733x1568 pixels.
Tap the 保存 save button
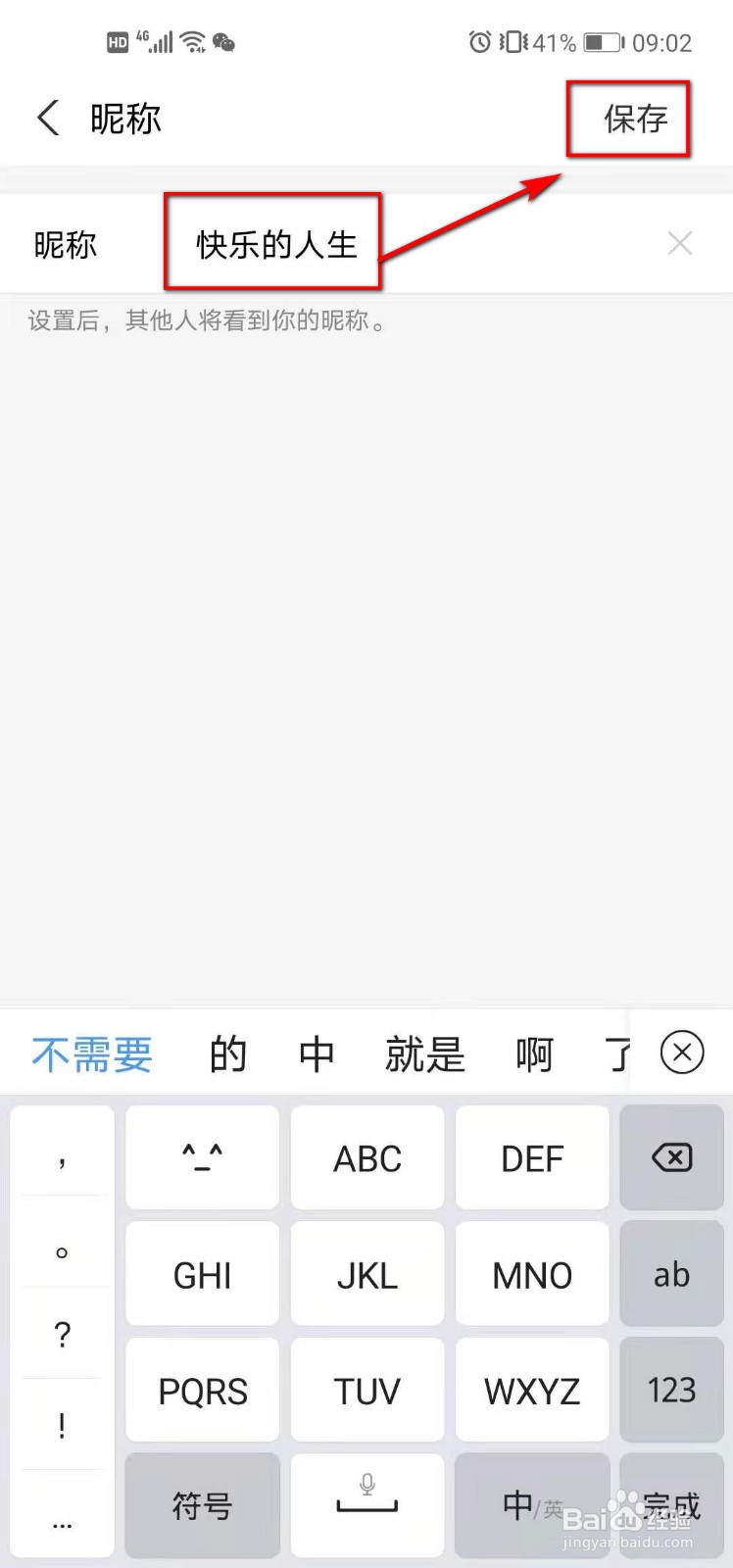click(629, 120)
